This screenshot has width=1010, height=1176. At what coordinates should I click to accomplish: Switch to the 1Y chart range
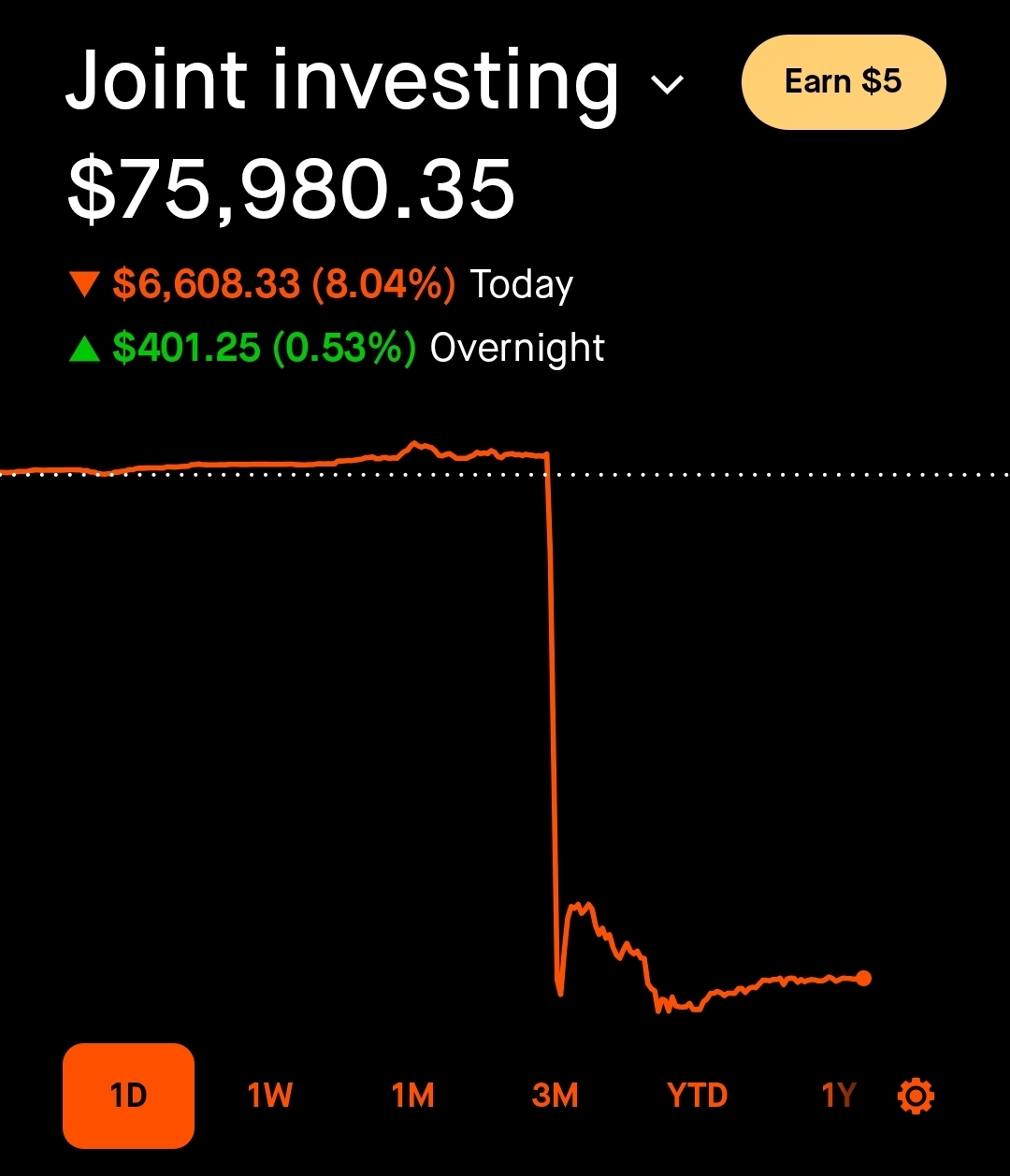pyautogui.click(x=838, y=1095)
